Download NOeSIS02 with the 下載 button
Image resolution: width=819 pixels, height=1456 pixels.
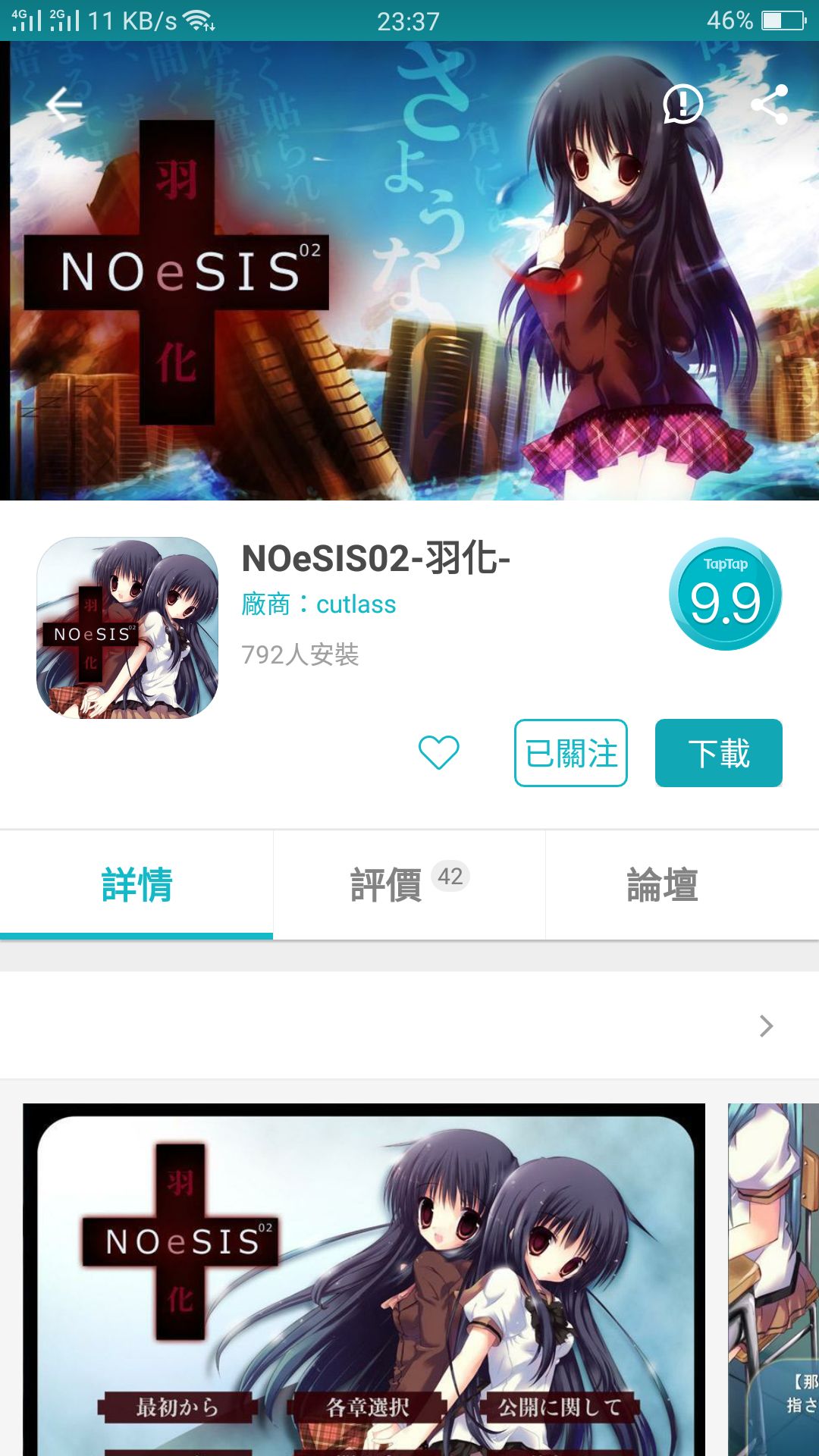(x=720, y=755)
